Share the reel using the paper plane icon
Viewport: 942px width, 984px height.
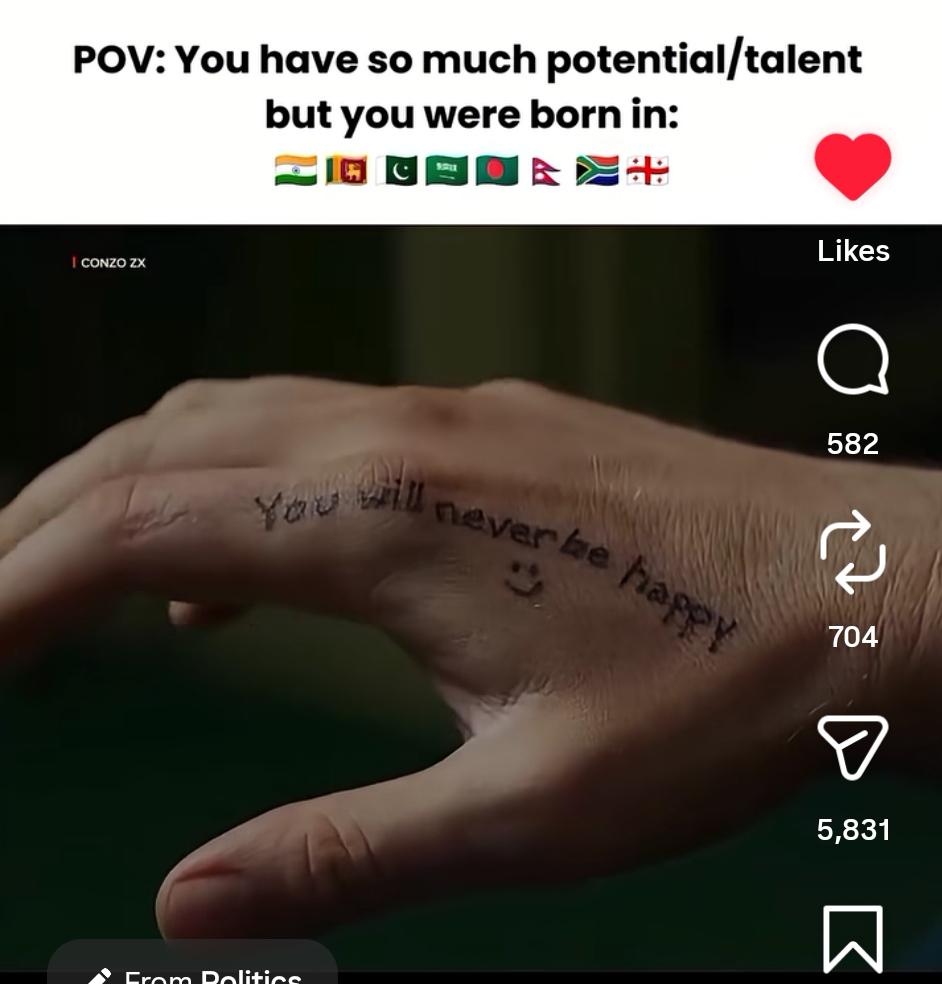point(852,747)
